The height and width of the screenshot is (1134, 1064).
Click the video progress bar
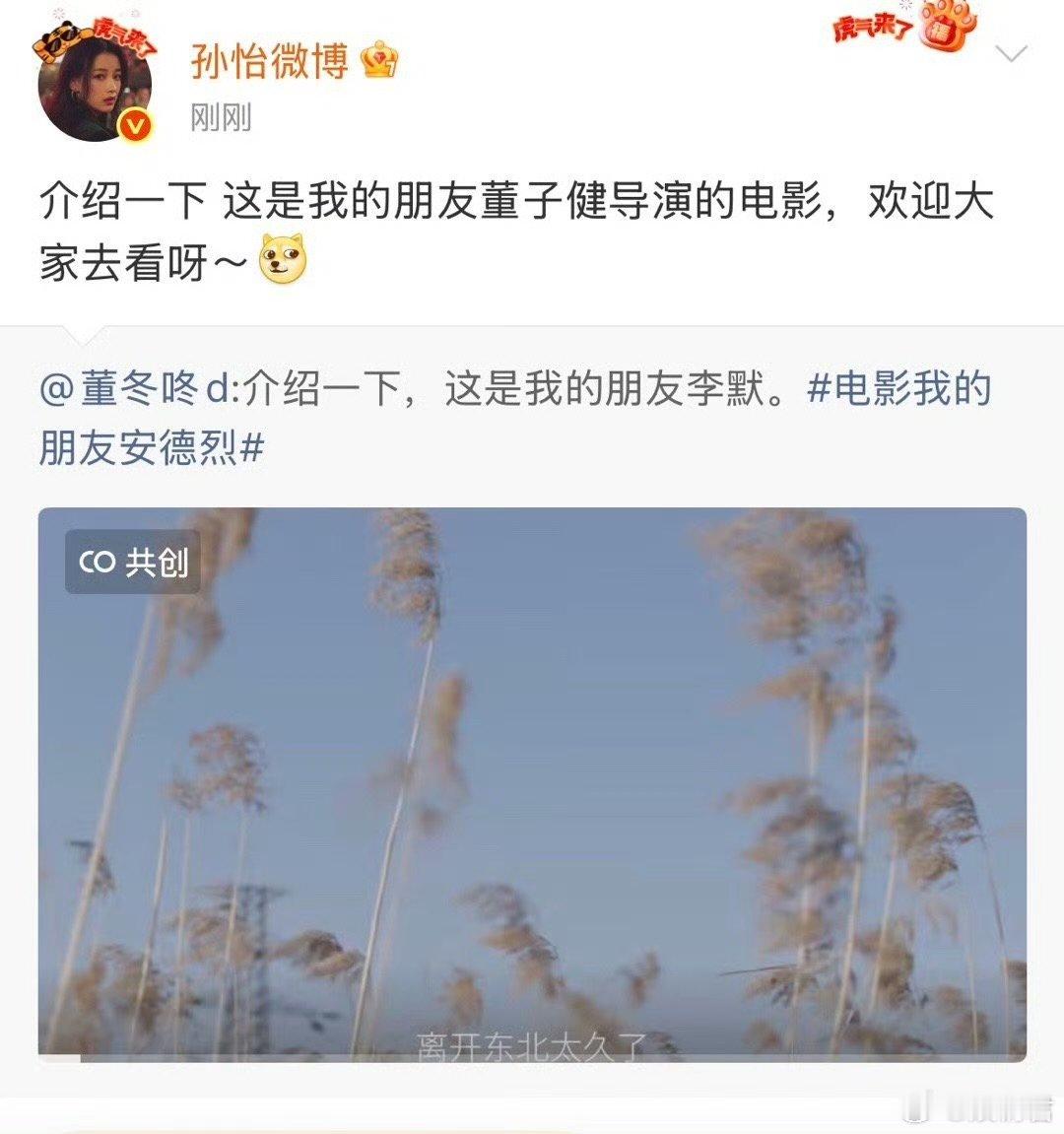pyautogui.click(x=532, y=1060)
